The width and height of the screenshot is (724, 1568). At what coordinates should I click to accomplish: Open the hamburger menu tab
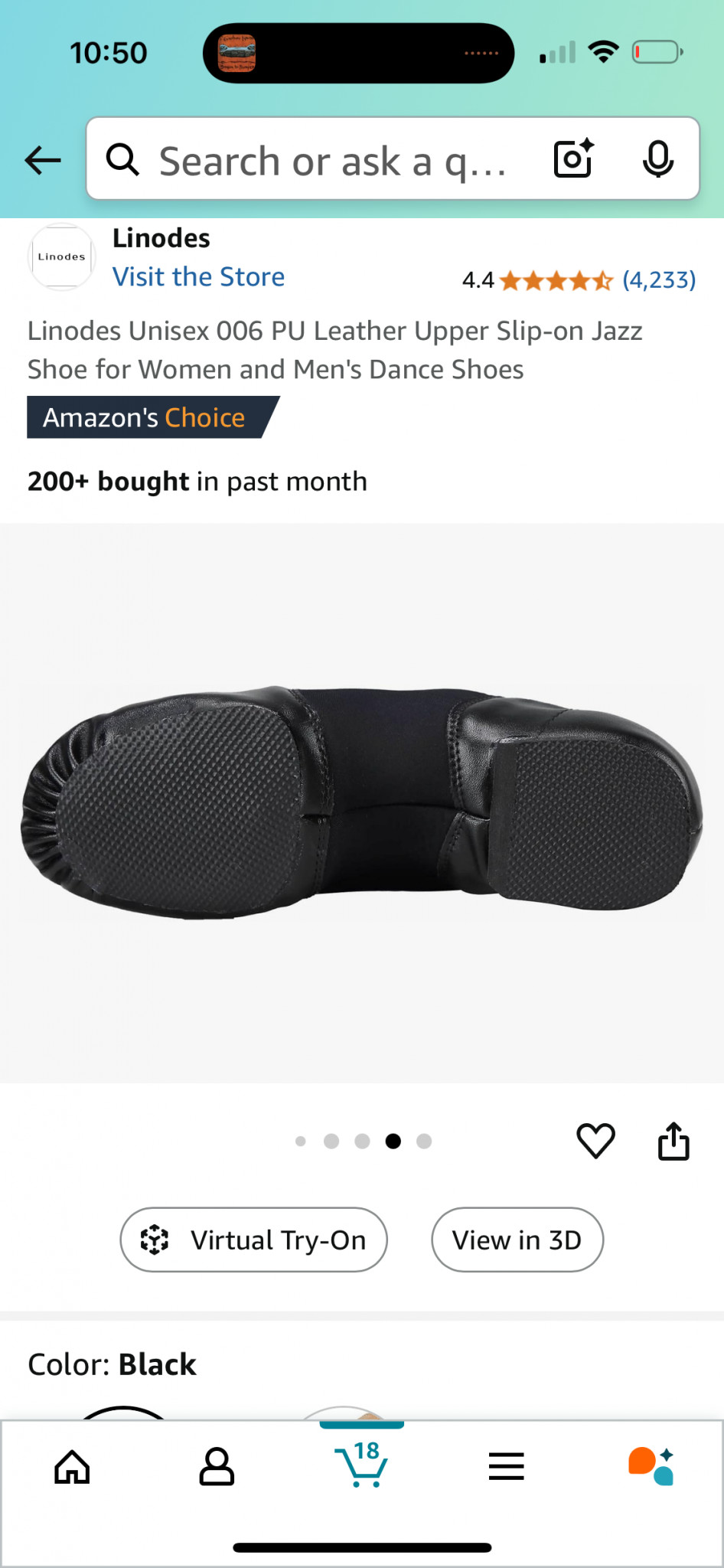click(x=507, y=1467)
